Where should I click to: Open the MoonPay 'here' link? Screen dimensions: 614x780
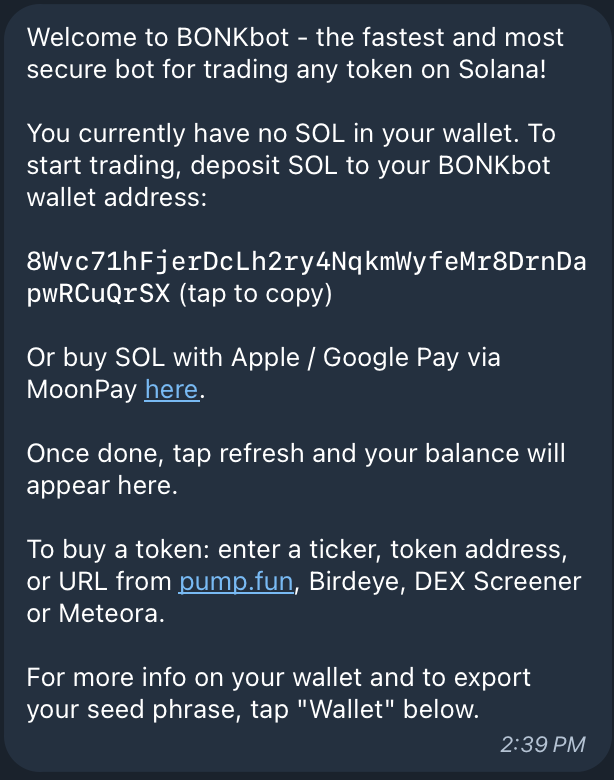click(171, 390)
